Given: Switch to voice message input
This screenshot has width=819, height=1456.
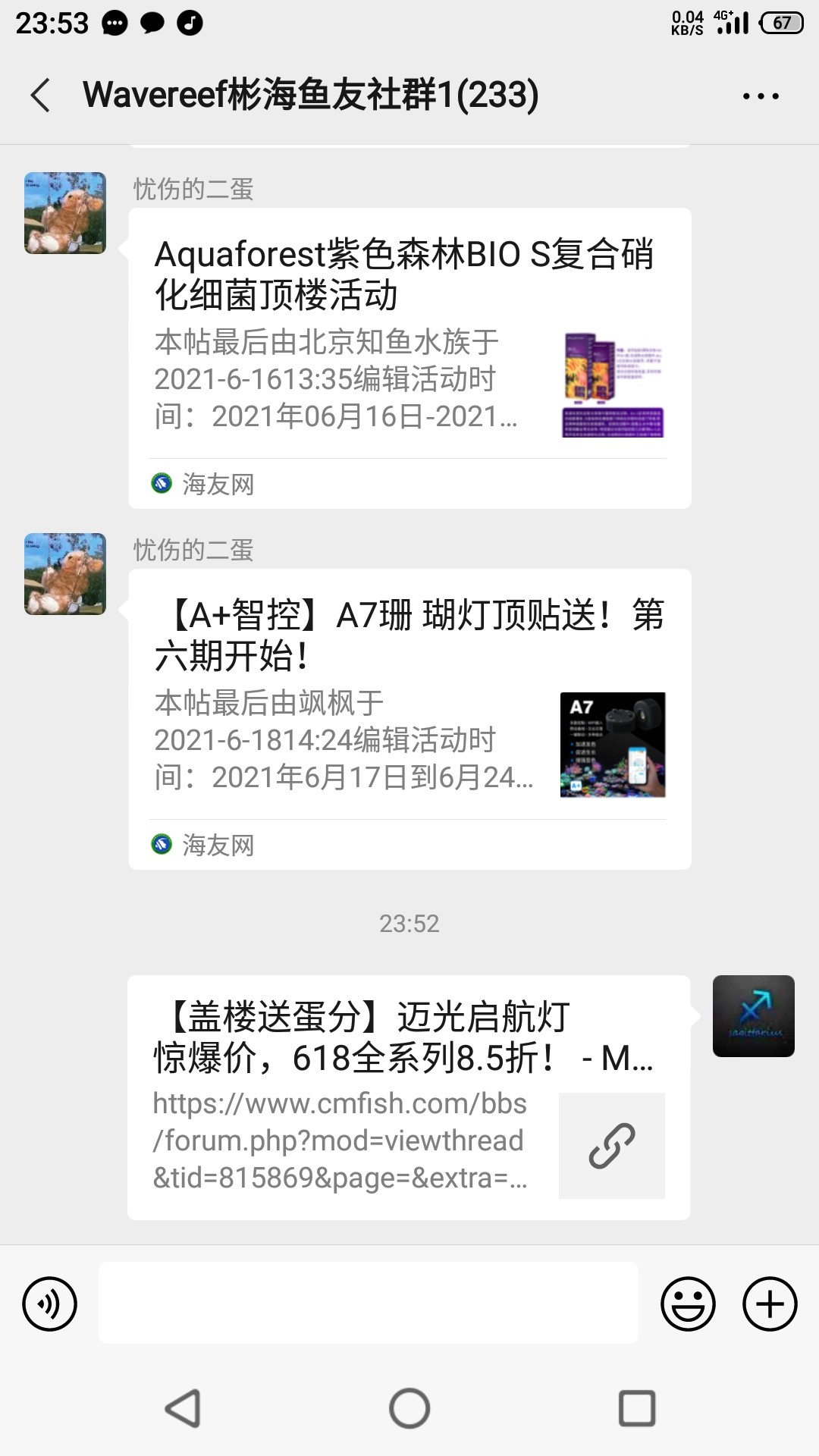Looking at the screenshot, I should [50, 1304].
